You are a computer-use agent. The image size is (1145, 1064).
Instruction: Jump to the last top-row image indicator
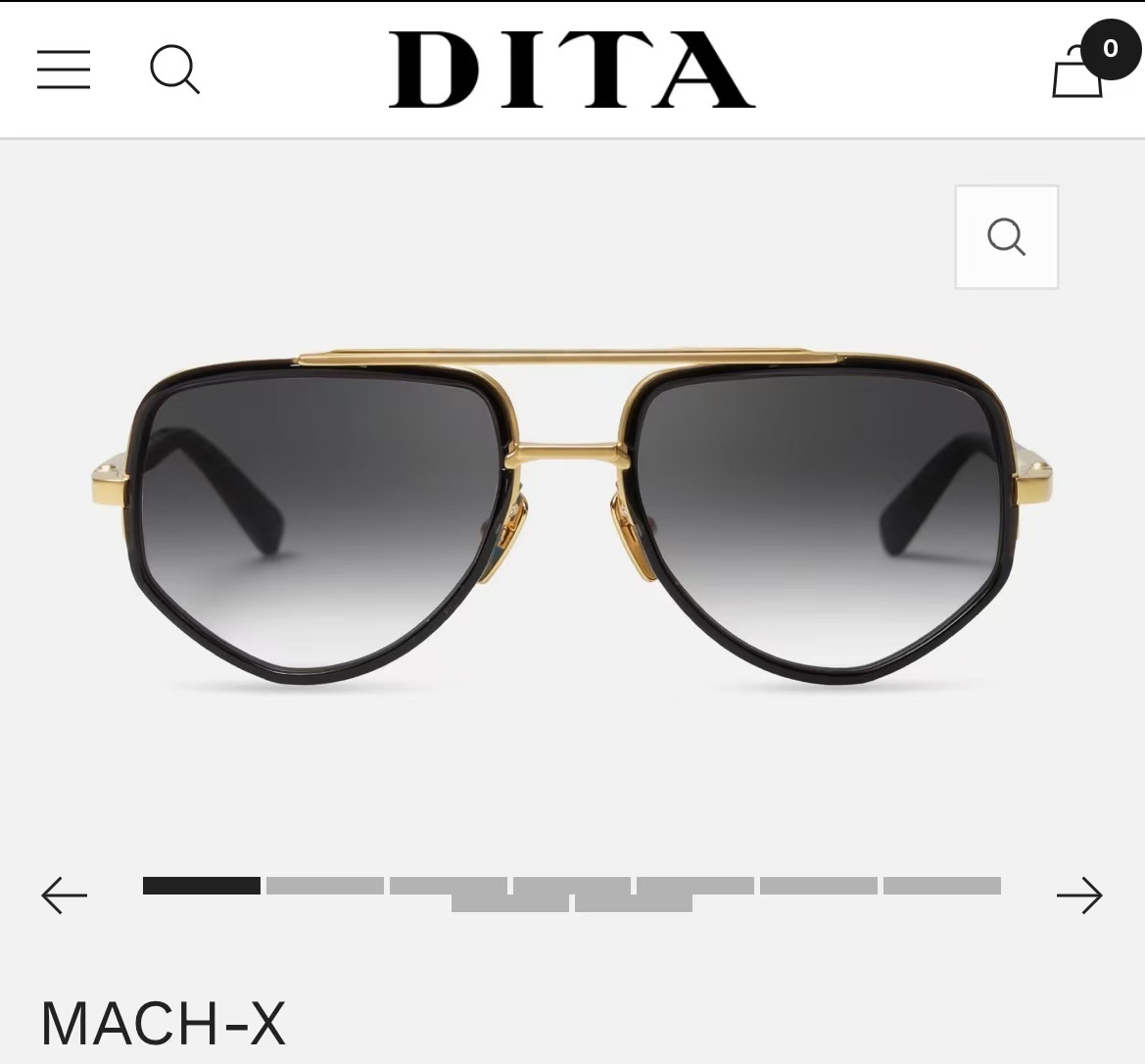tap(942, 886)
